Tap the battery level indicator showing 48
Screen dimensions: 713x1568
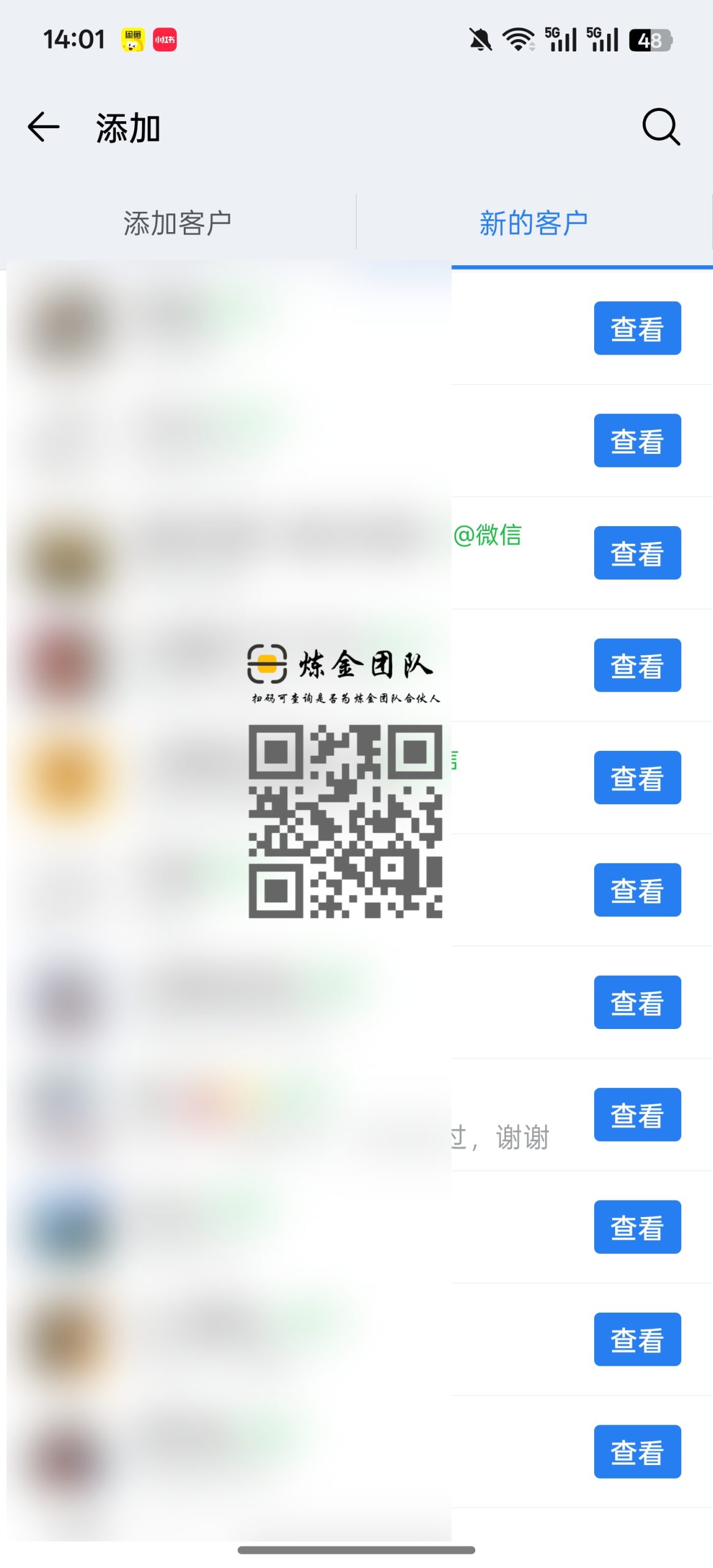(x=651, y=39)
